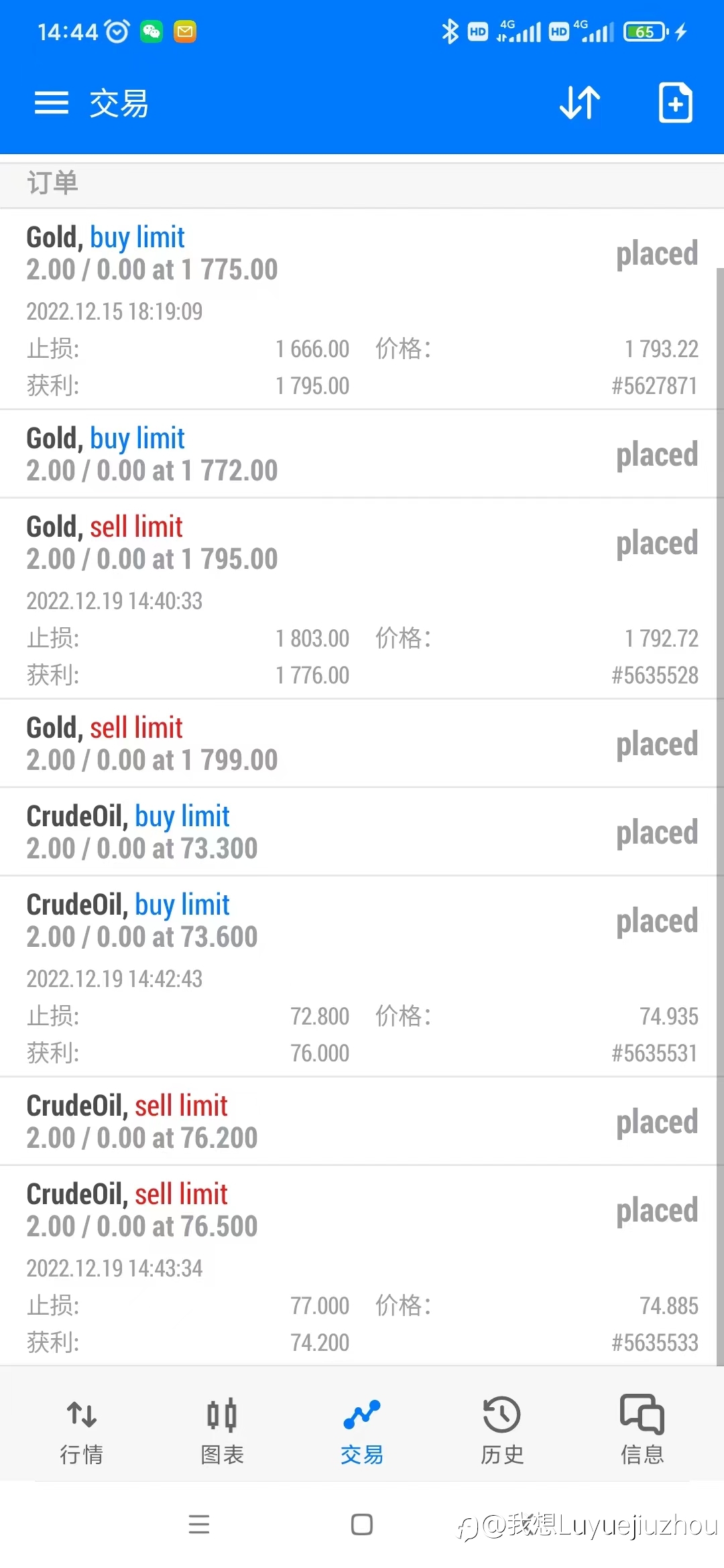Open the 历史 history tab
This screenshot has height=1568, width=724.
click(502, 1431)
